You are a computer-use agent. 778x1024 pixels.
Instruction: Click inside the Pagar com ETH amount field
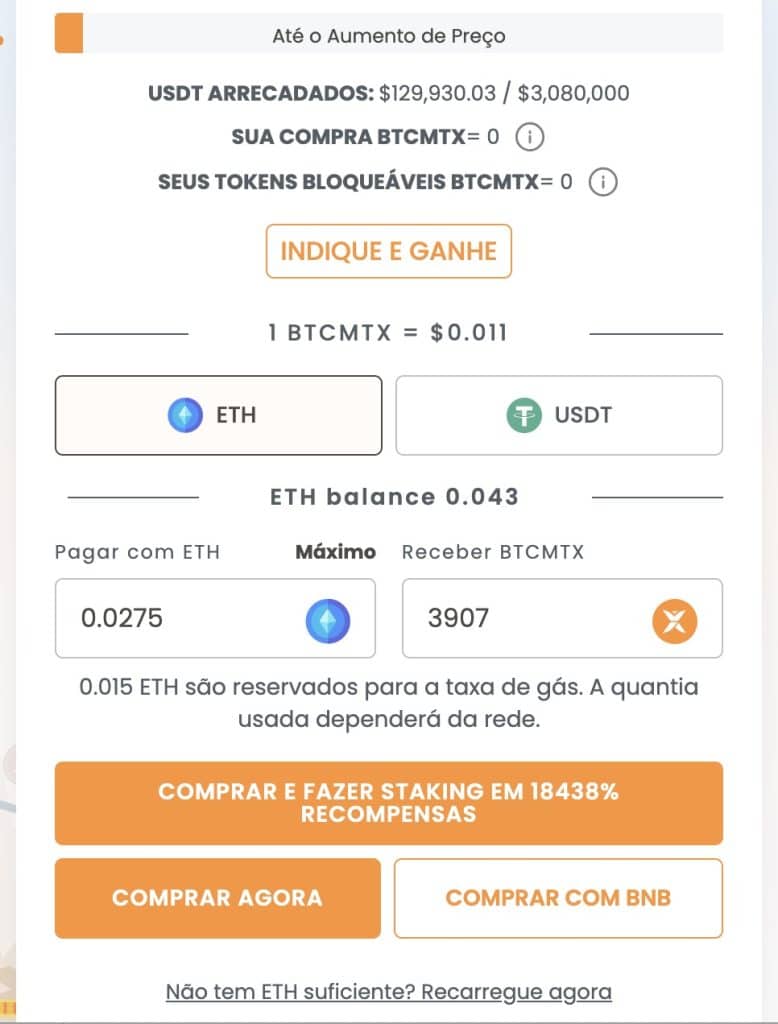(150, 620)
